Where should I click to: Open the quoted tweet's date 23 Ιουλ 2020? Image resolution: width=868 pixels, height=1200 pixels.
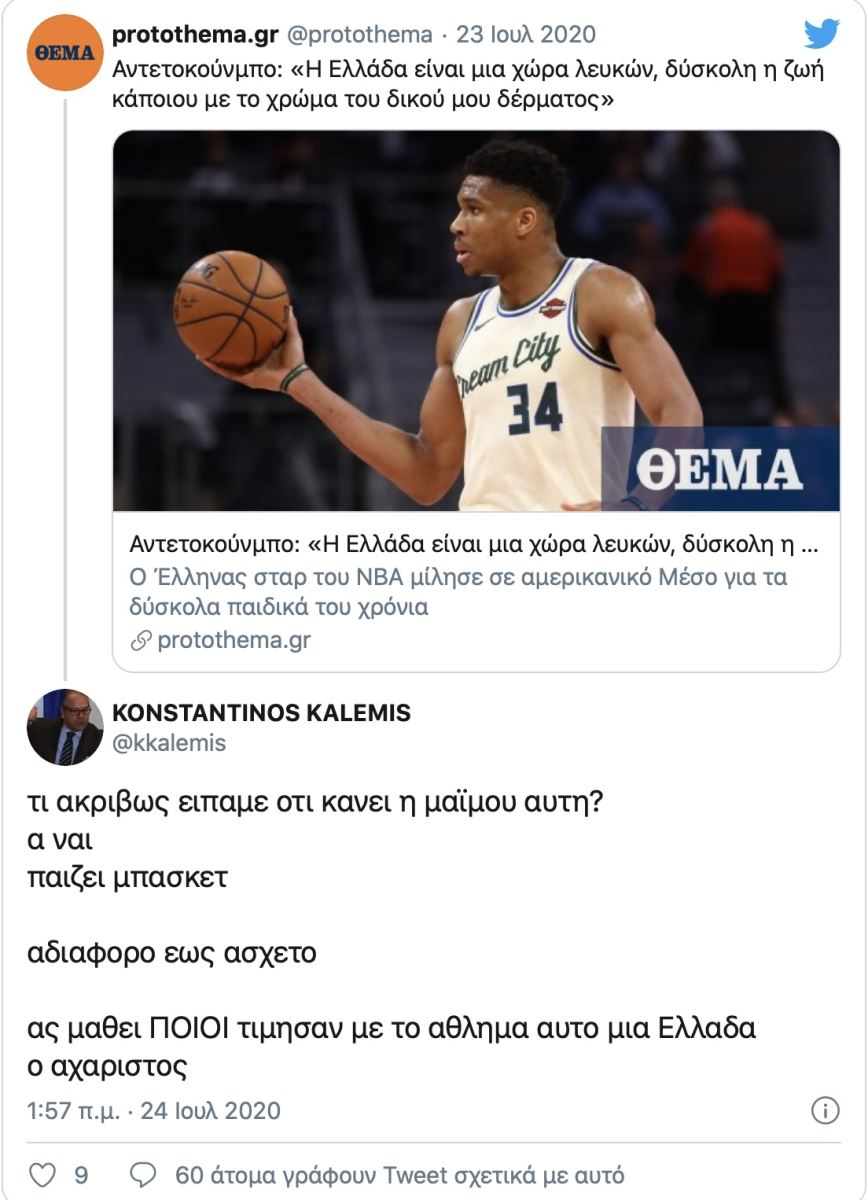[526, 35]
